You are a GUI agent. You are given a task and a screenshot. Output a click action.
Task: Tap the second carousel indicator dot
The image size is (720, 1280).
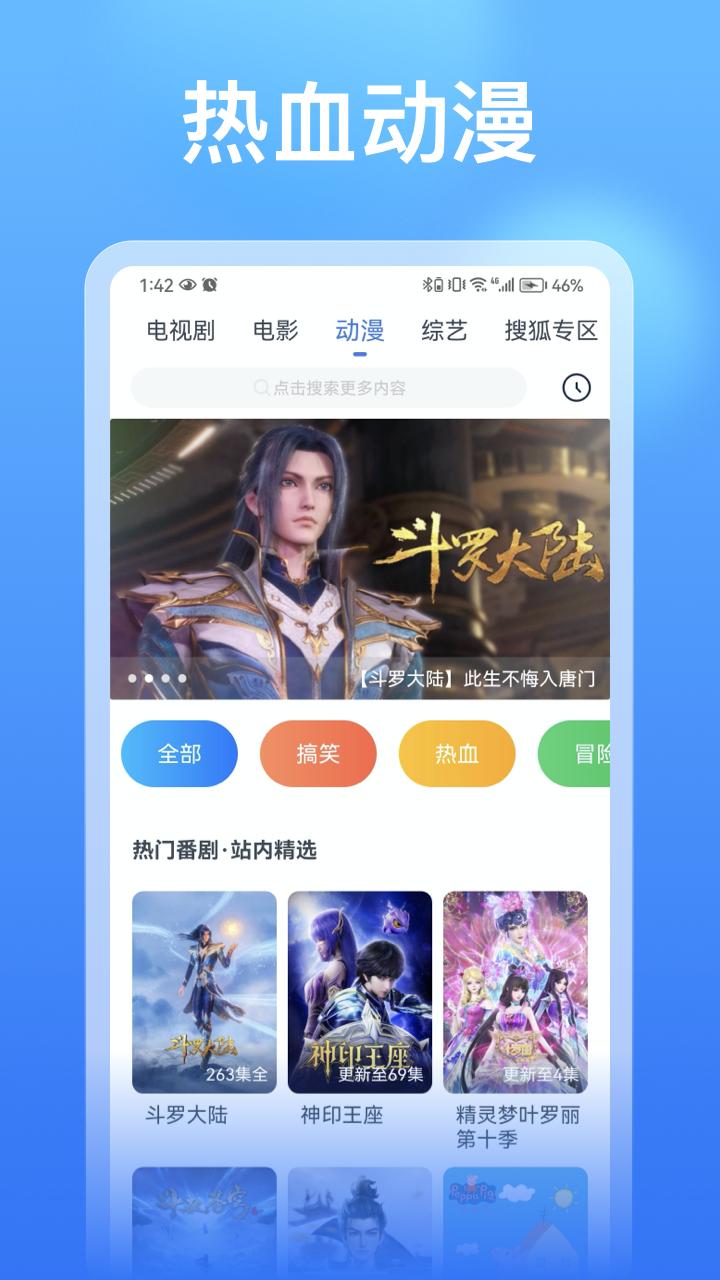click(147, 680)
